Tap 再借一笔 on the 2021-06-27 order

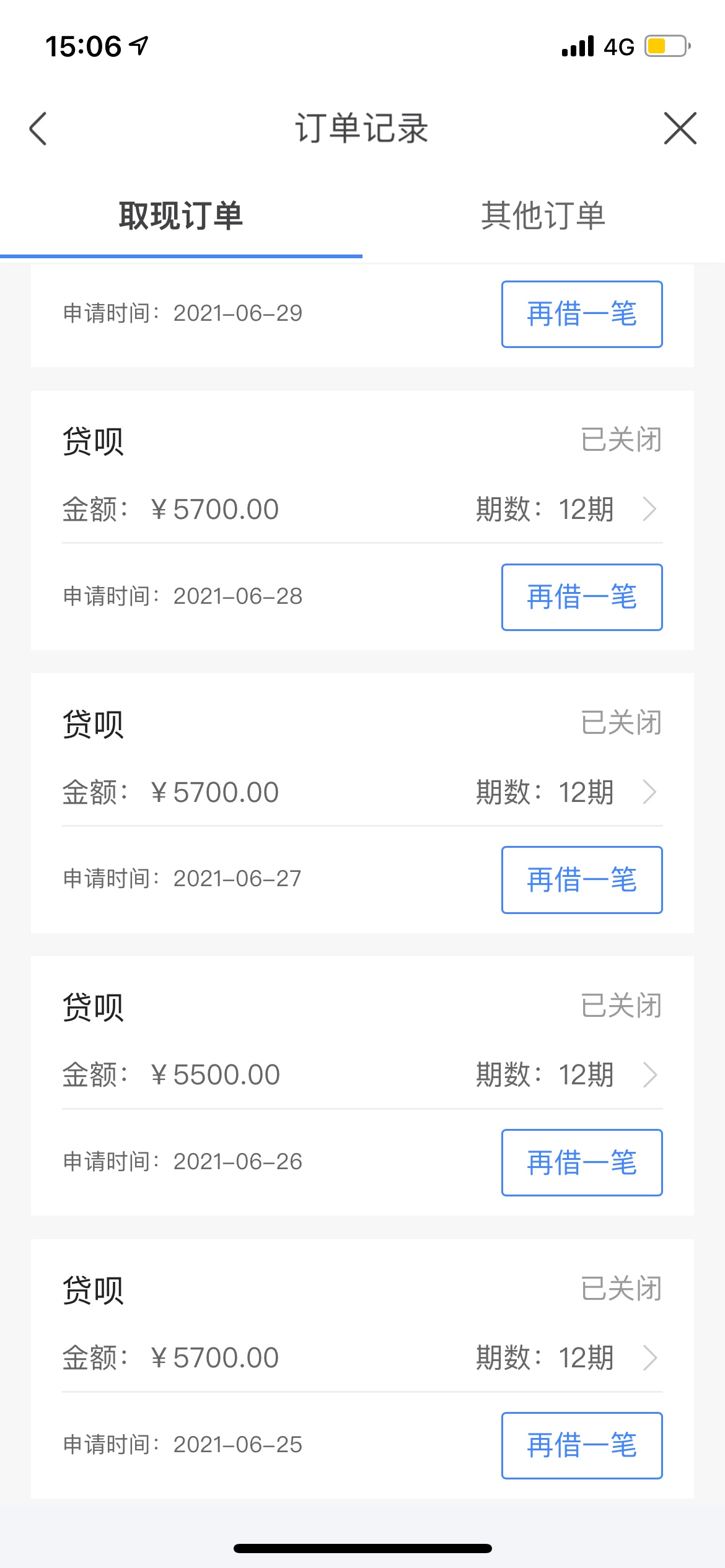click(x=582, y=880)
